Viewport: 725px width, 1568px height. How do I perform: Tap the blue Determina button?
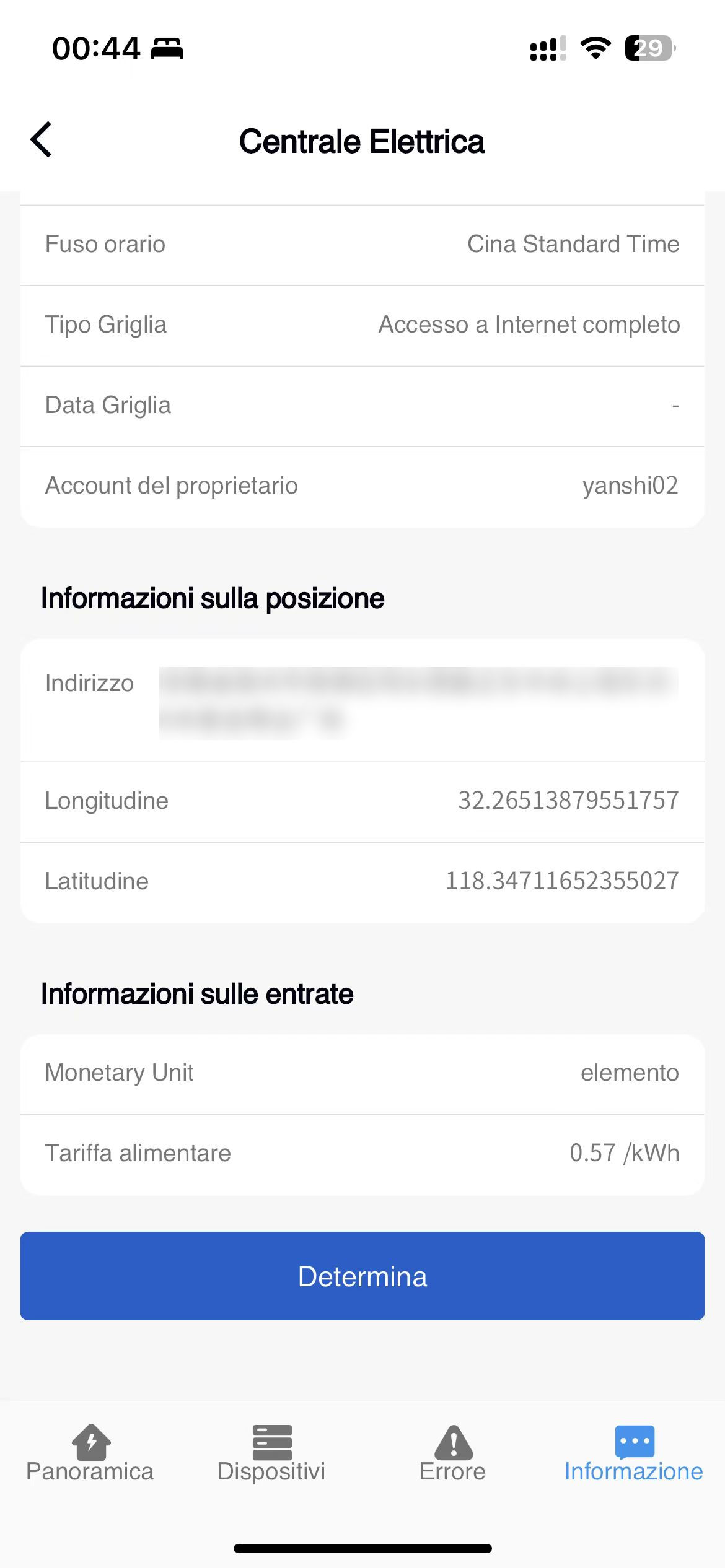pos(362,1276)
